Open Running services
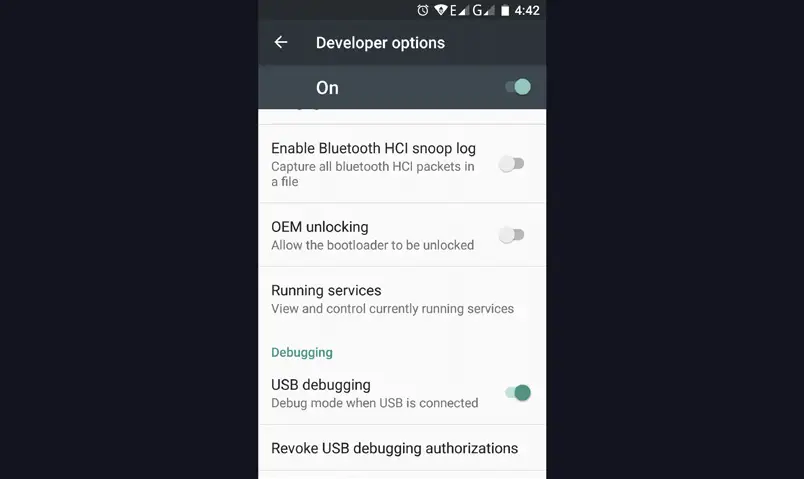 392,299
